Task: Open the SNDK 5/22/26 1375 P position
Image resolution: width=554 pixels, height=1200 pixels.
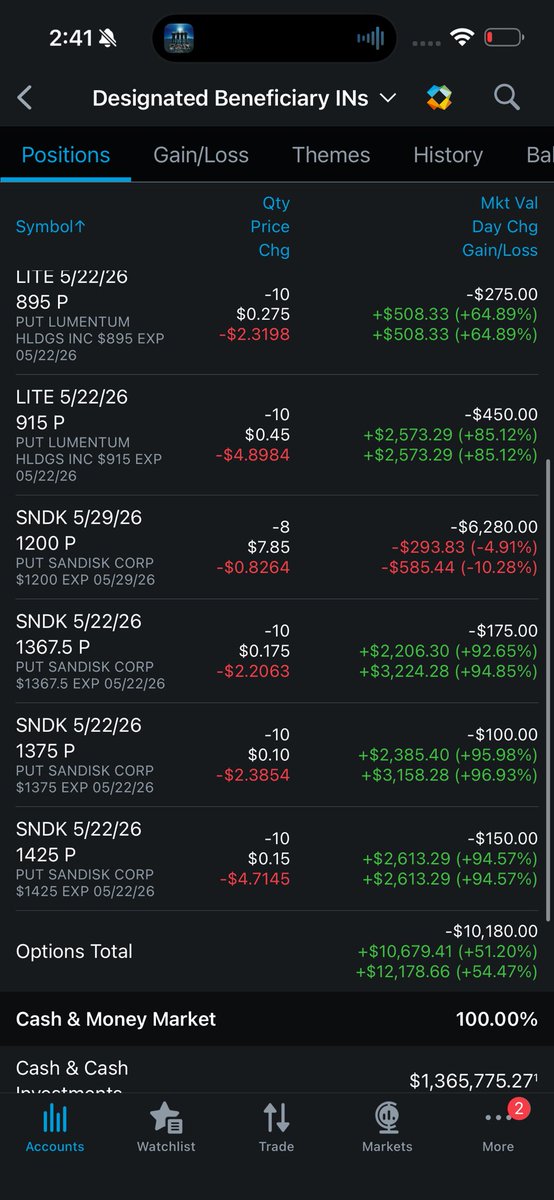Action: [x=277, y=755]
